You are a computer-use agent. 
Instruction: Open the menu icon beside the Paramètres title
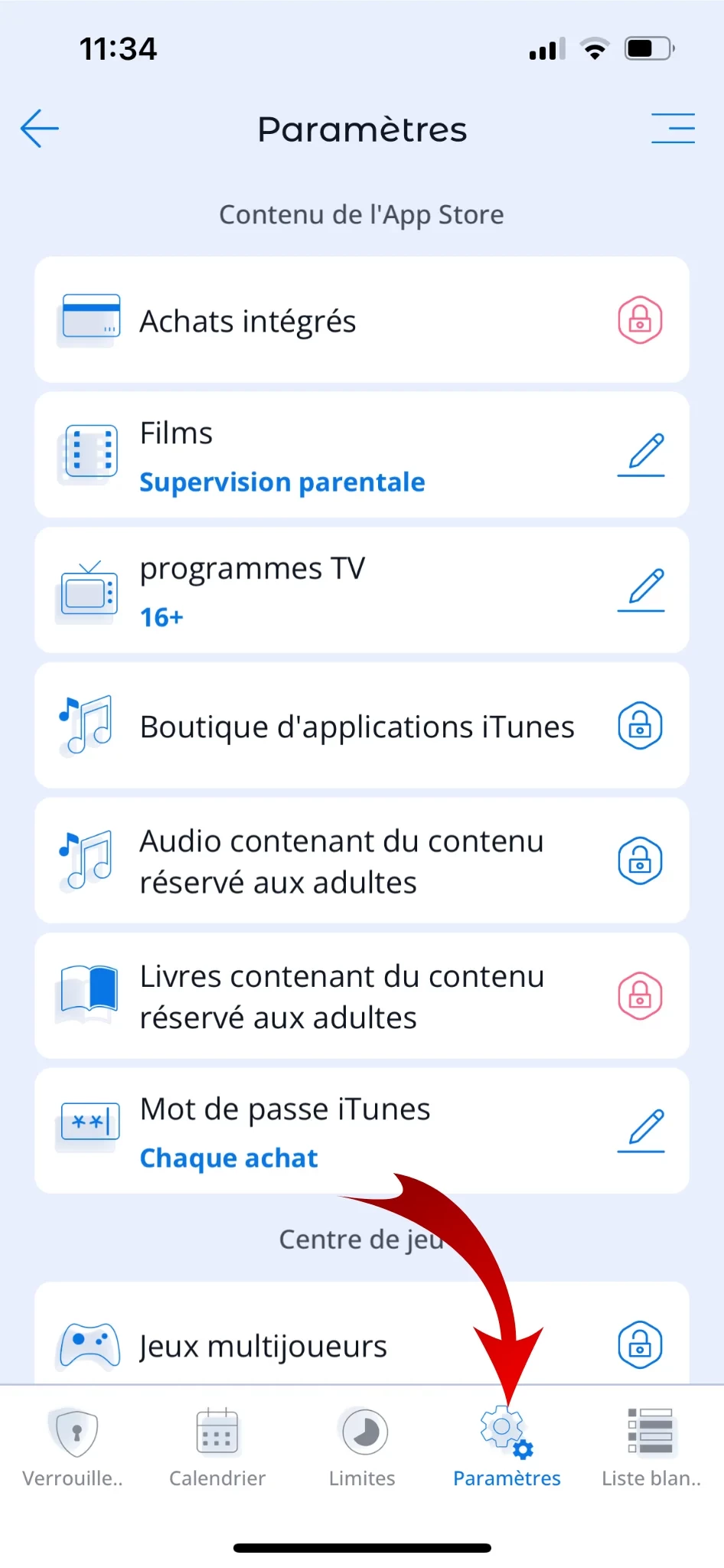673,128
